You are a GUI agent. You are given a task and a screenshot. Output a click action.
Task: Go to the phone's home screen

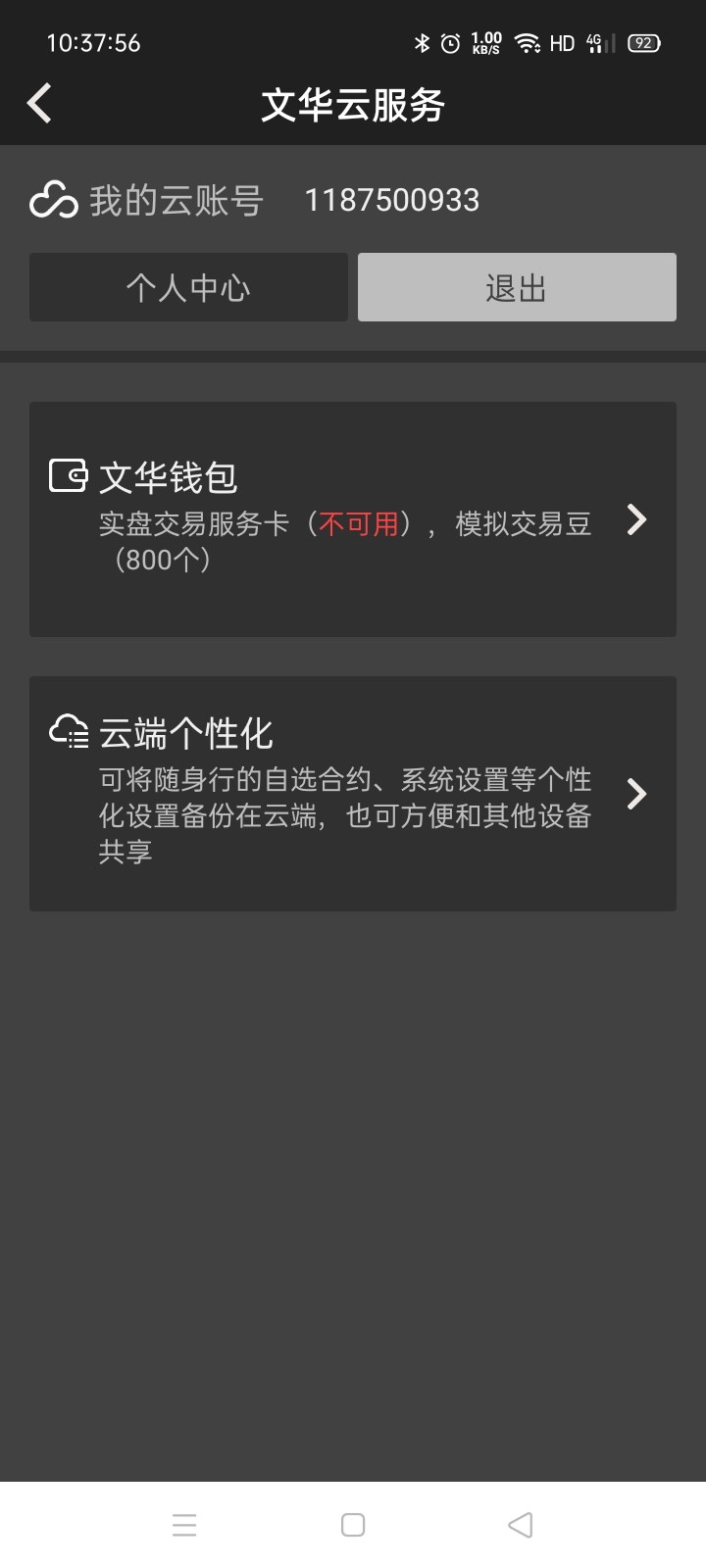click(x=353, y=1525)
